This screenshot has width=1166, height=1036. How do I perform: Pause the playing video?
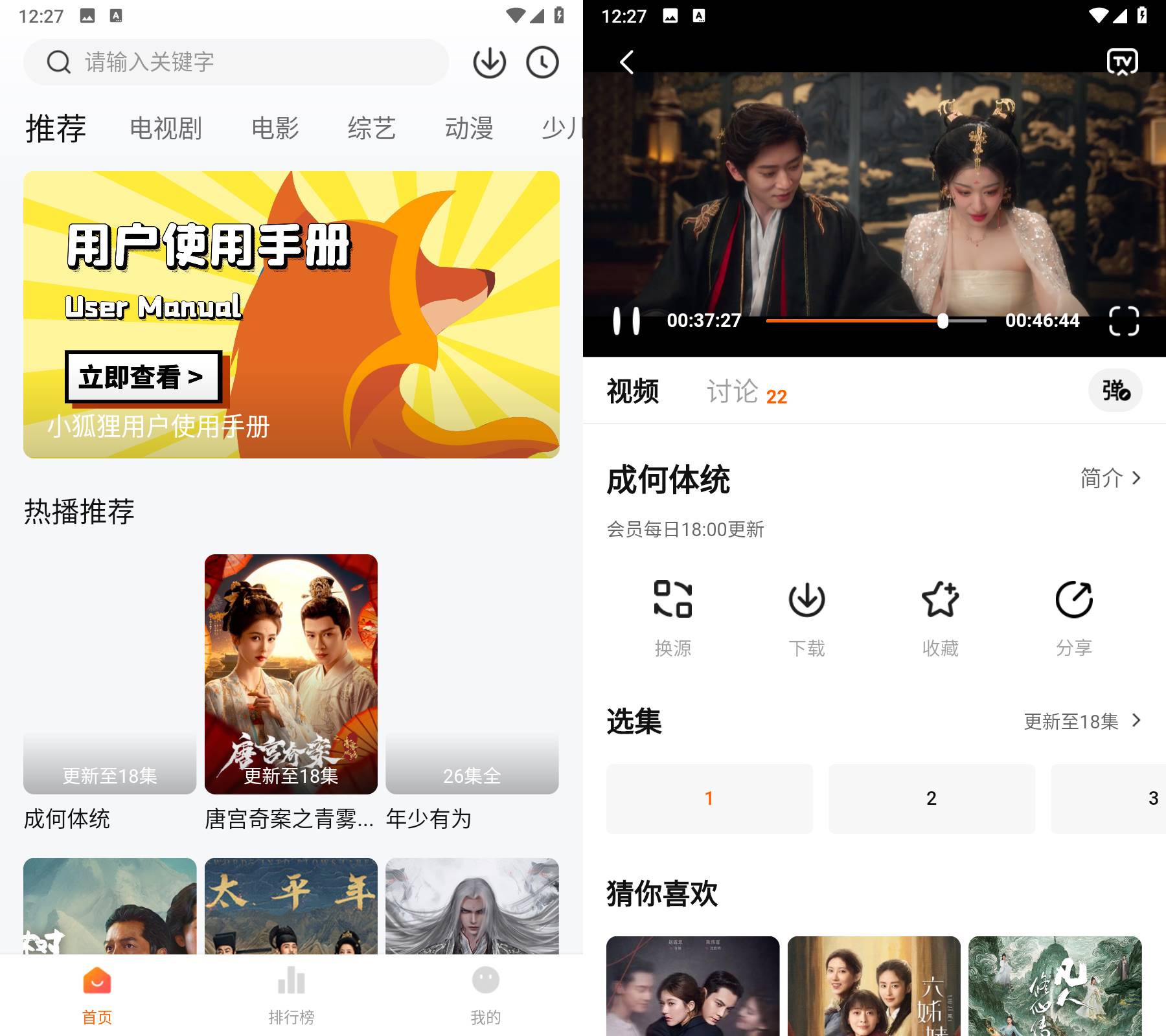point(626,321)
